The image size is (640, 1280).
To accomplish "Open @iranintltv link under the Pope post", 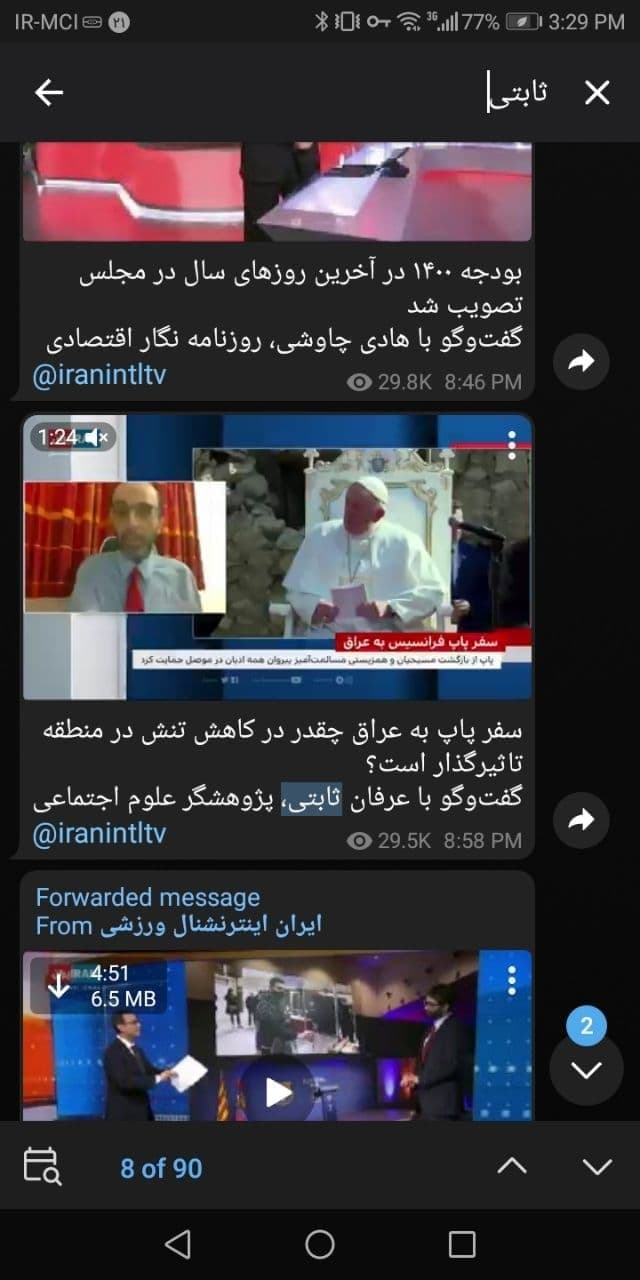I will coord(99,834).
